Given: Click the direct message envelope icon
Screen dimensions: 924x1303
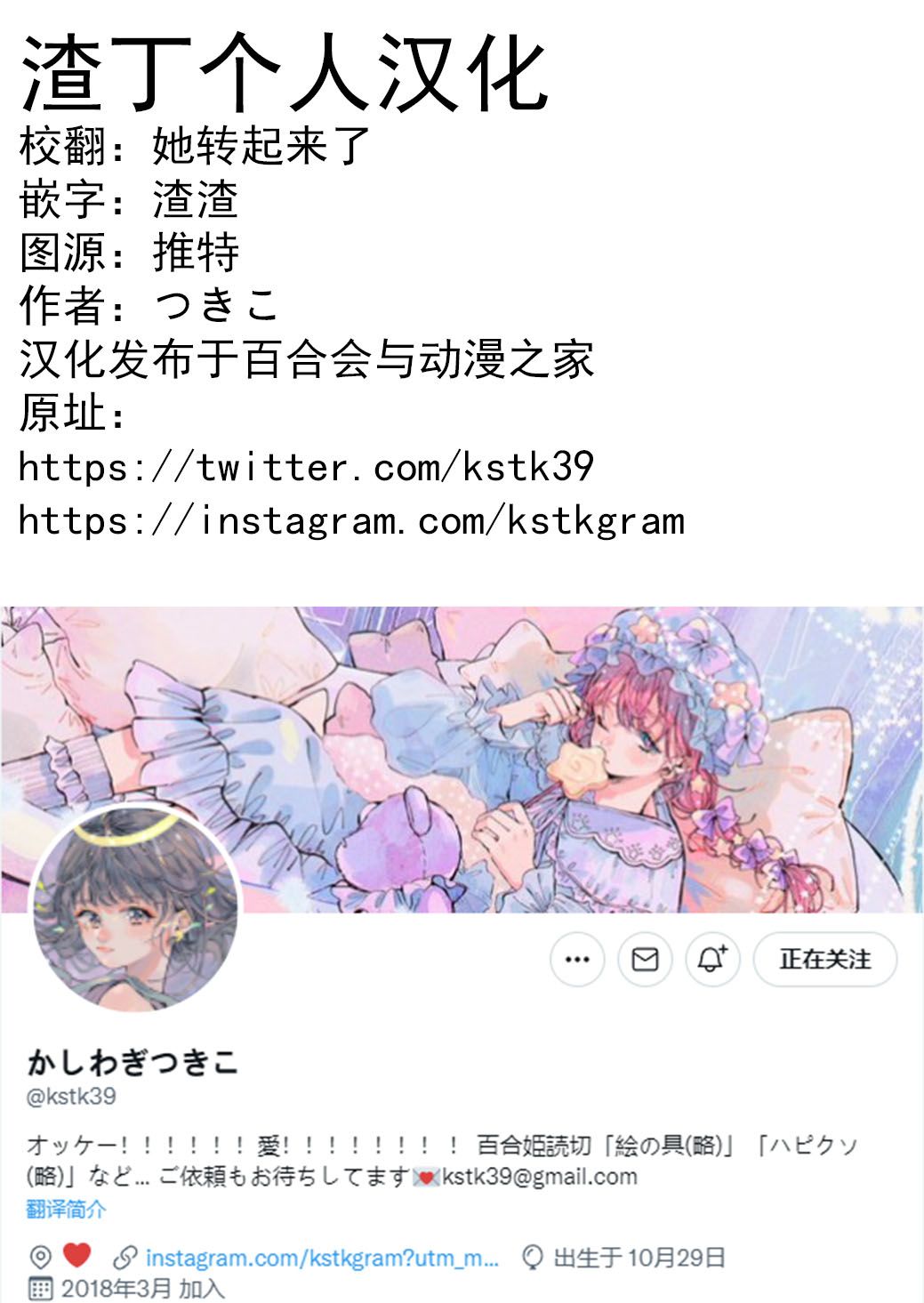Looking at the screenshot, I should (x=645, y=959).
